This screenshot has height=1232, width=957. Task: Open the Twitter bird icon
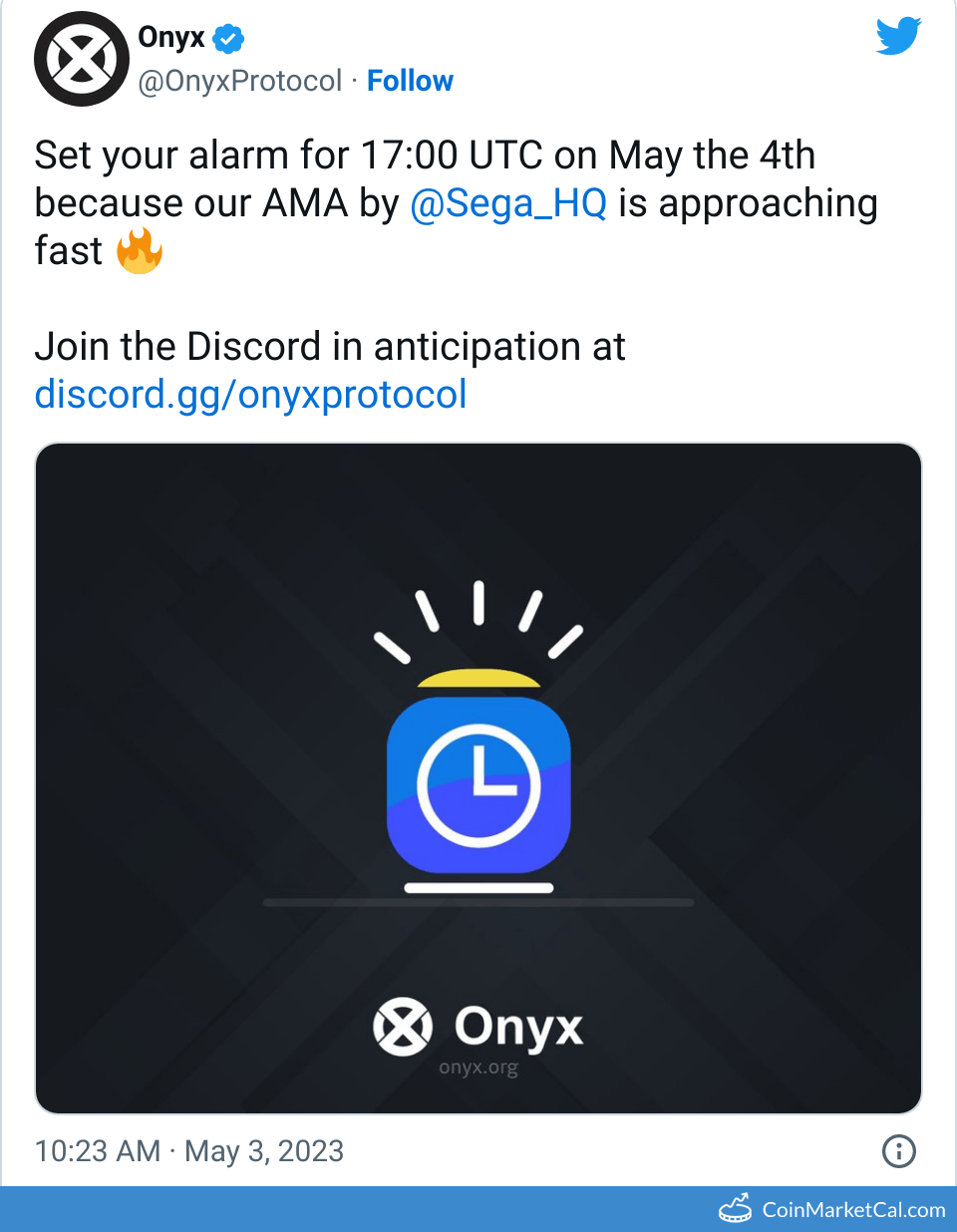(897, 37)
